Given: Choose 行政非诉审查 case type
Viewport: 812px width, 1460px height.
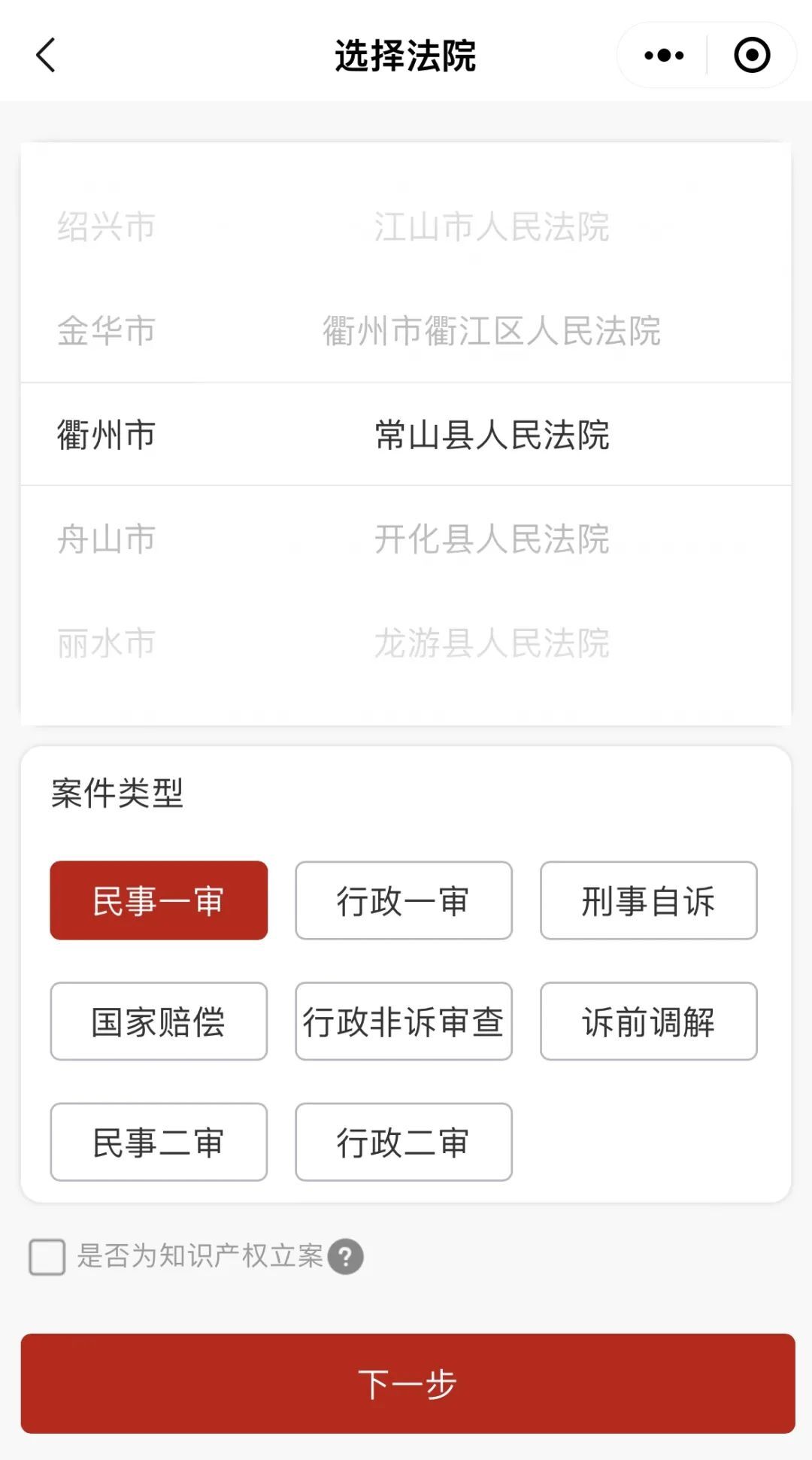Looking at the screenshot, I should (404, 1021).
